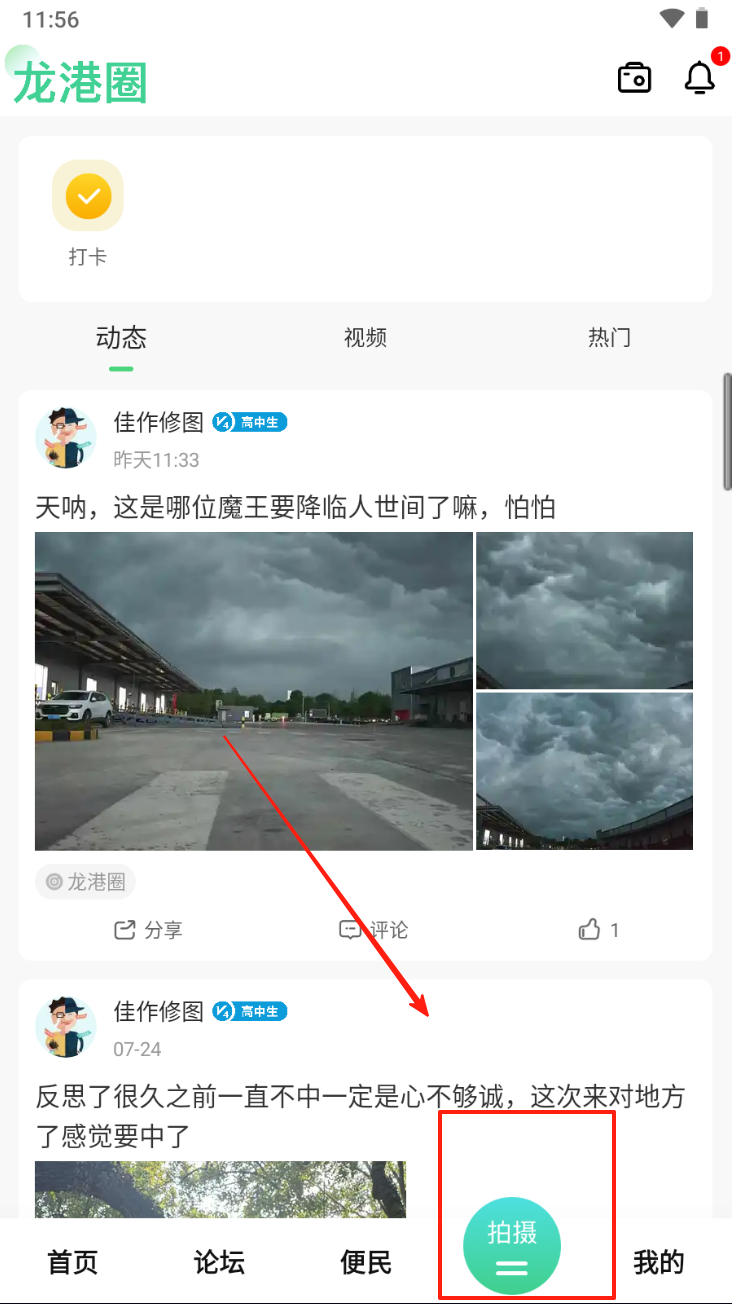Open the 拍摄 shoot button
732x1304 pixels.
click(512, 1246)
